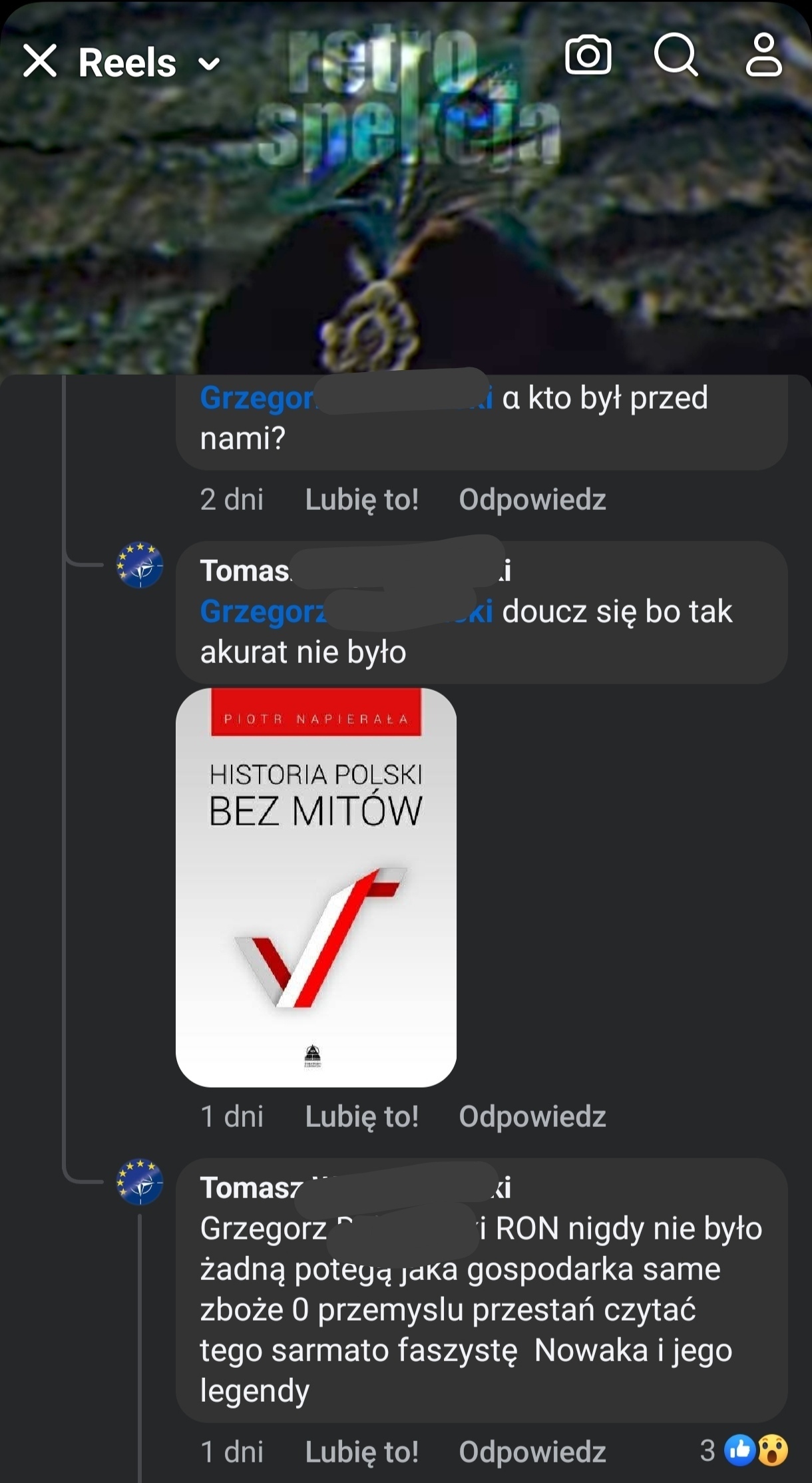The width and height of the screenshot is (812, 1483).
Task: Like the "doucz się" comment with book image
Action: (x=361, y=1116)
